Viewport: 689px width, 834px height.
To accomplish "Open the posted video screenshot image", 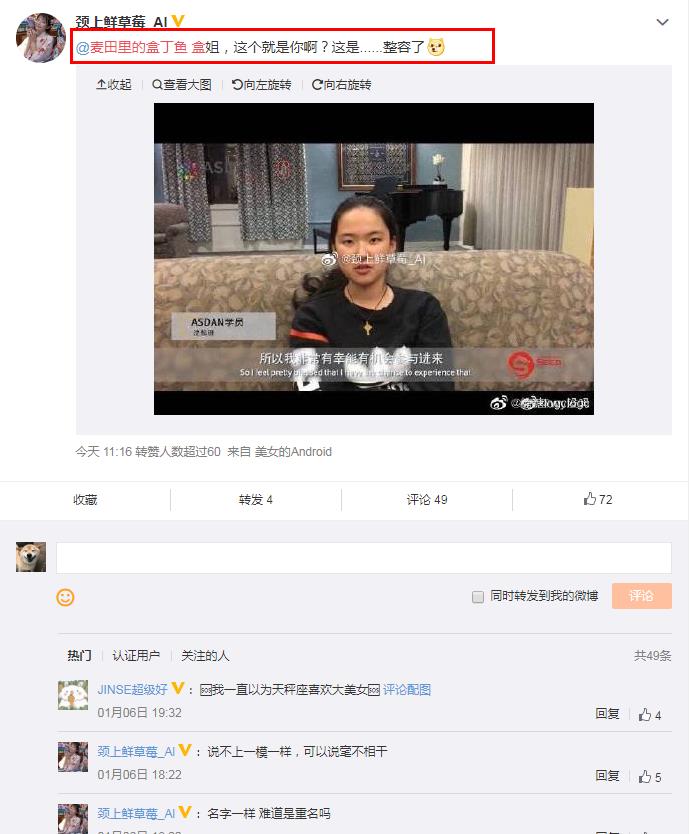I will point(373,259).
